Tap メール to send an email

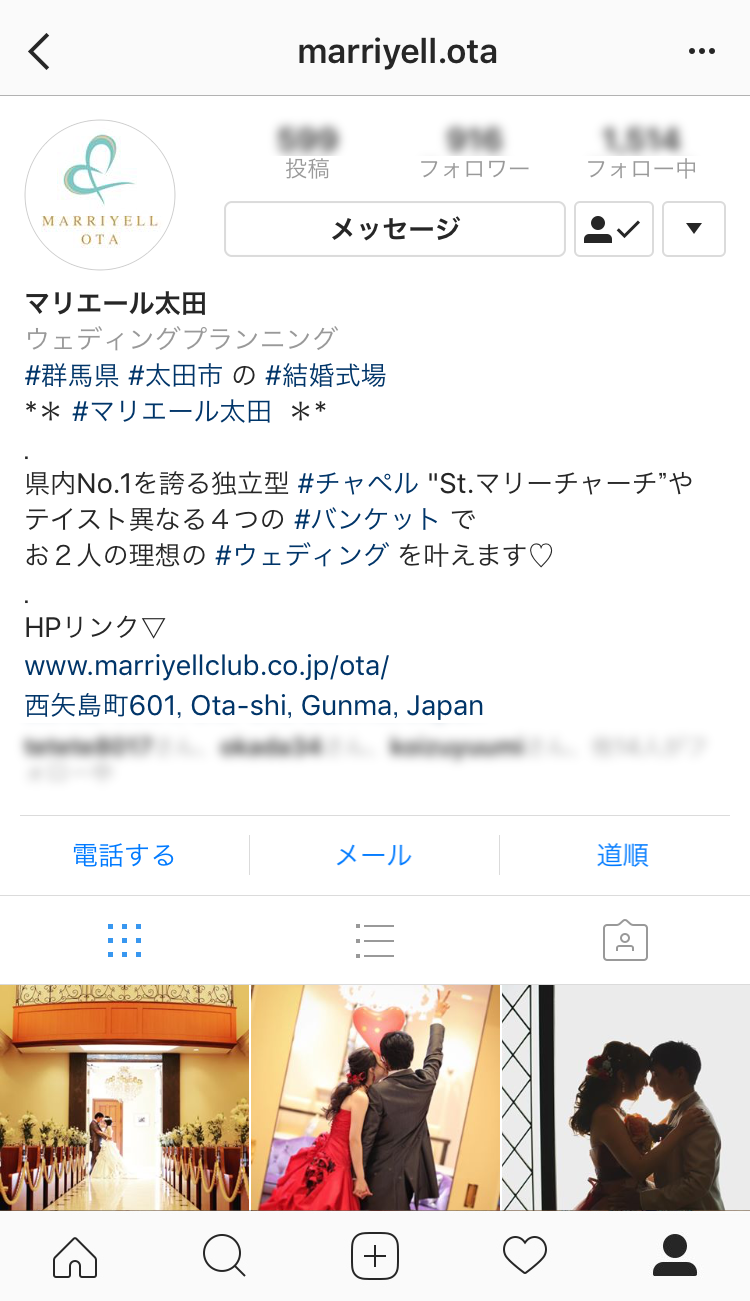click(374, 855)
